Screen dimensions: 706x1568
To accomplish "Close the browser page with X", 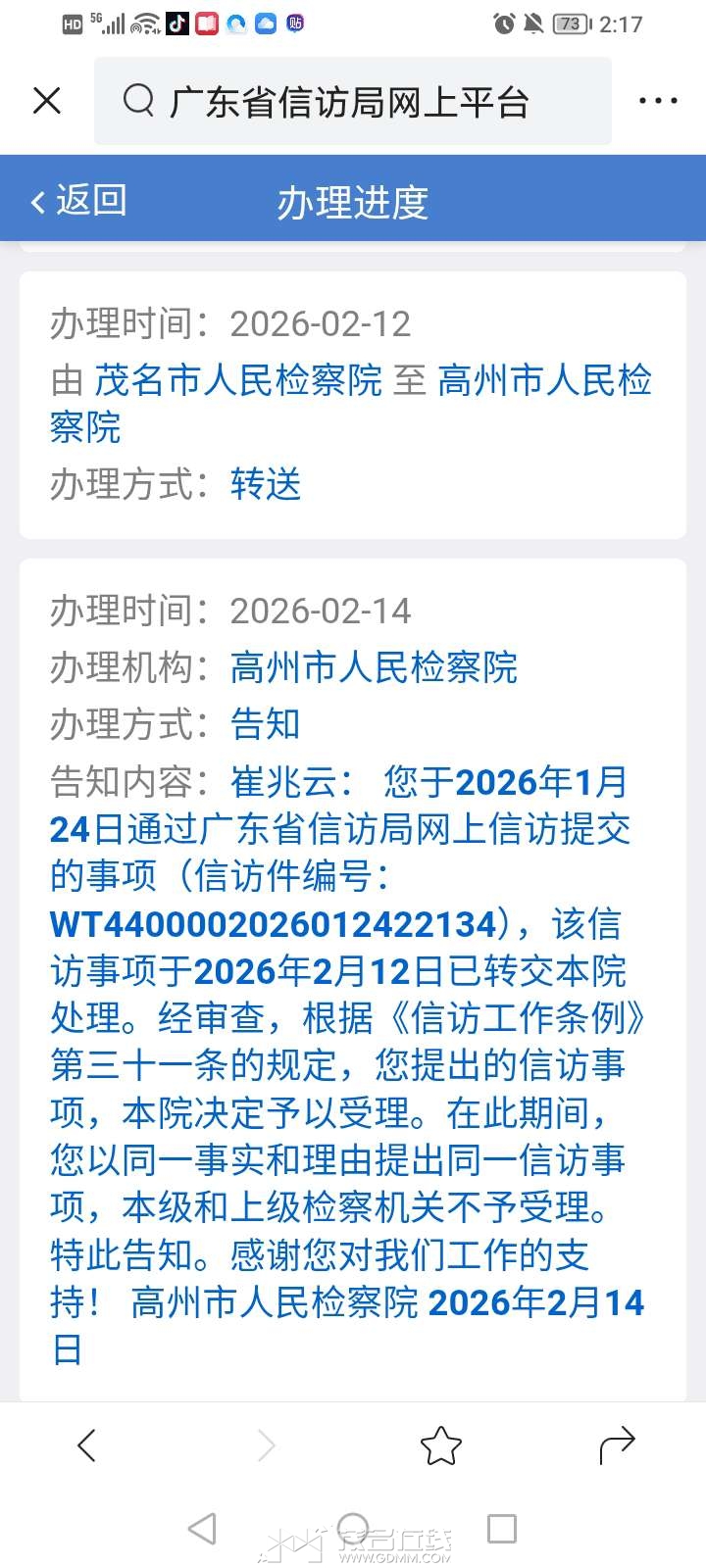I will [x=47, y=101].
